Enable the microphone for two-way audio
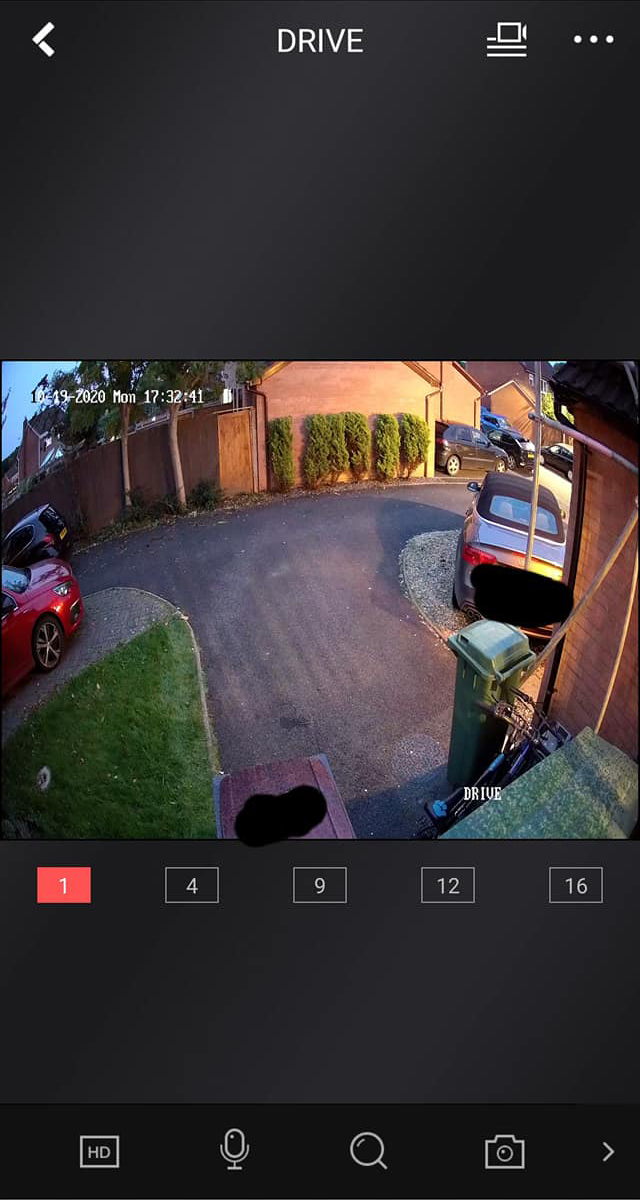The width and height of the screenshot is (640, 1201). [234, 1150]
